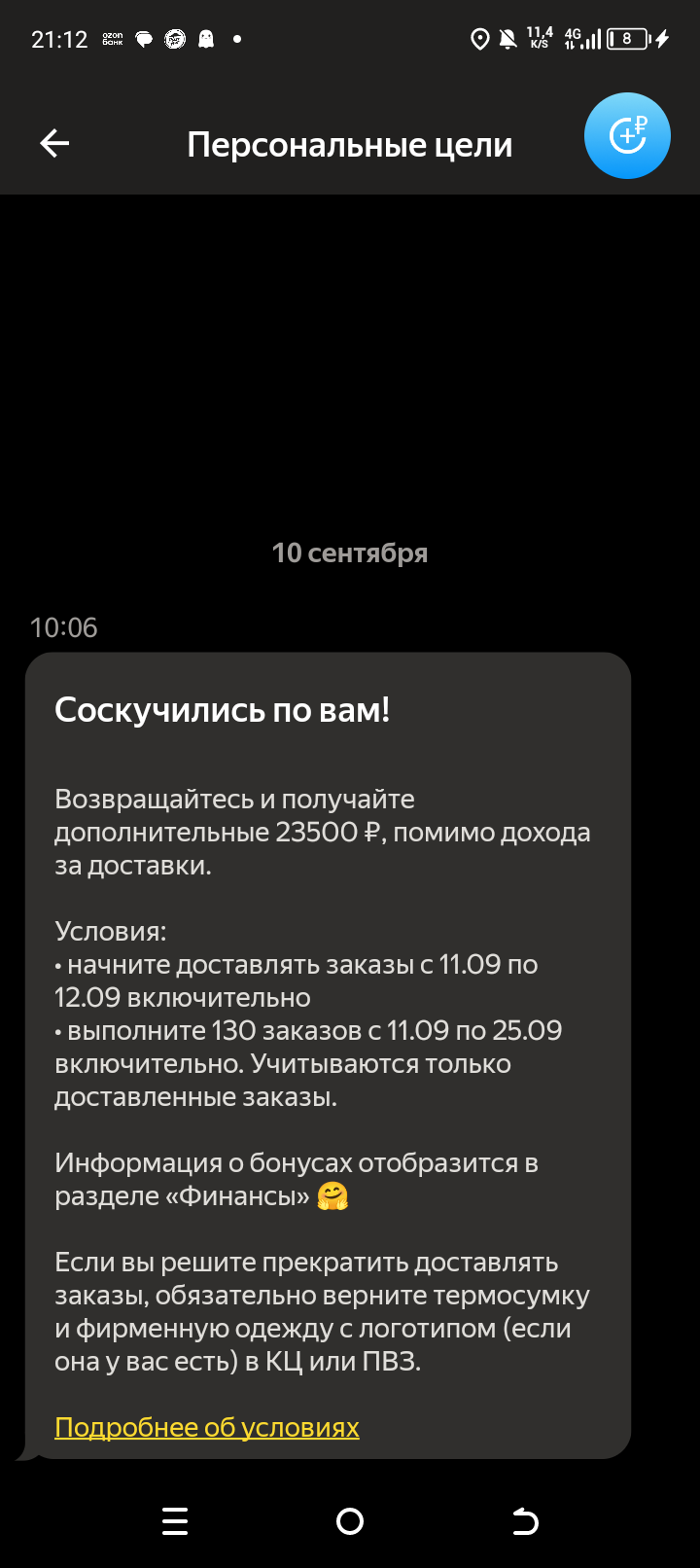Tap the blue ruble bonus button
700x1568 pixels.
pos(627,136)
